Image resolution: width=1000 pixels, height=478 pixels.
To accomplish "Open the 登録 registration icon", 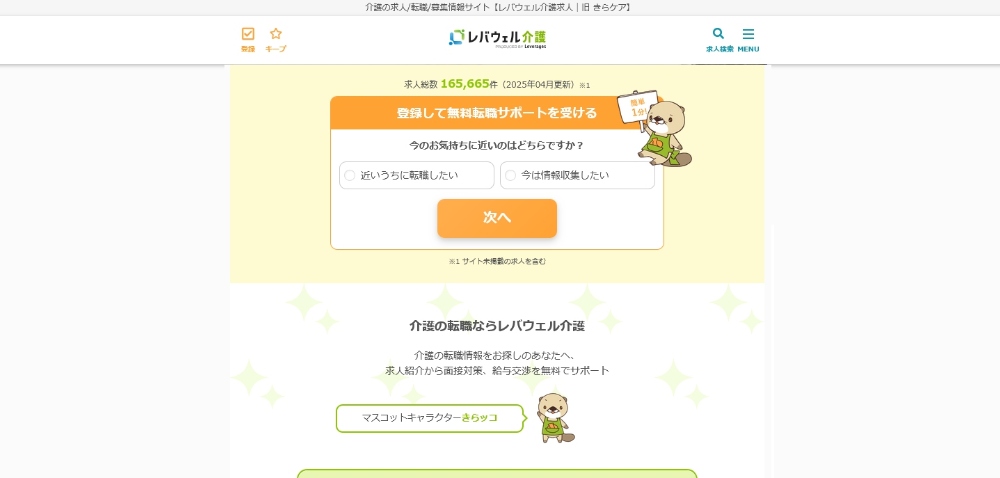I will click(248, 38).
